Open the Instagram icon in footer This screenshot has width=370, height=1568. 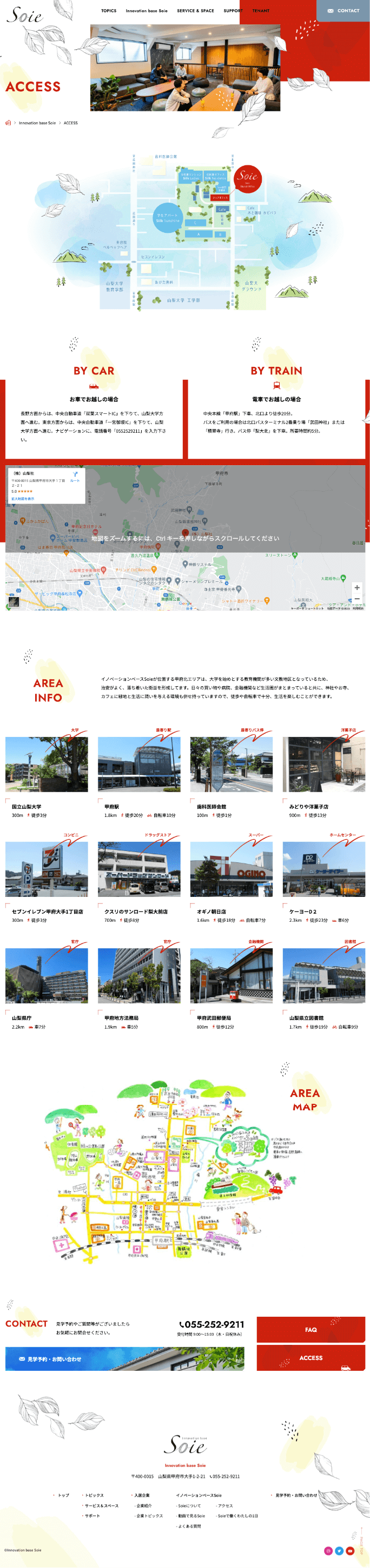pos(328,1550)
